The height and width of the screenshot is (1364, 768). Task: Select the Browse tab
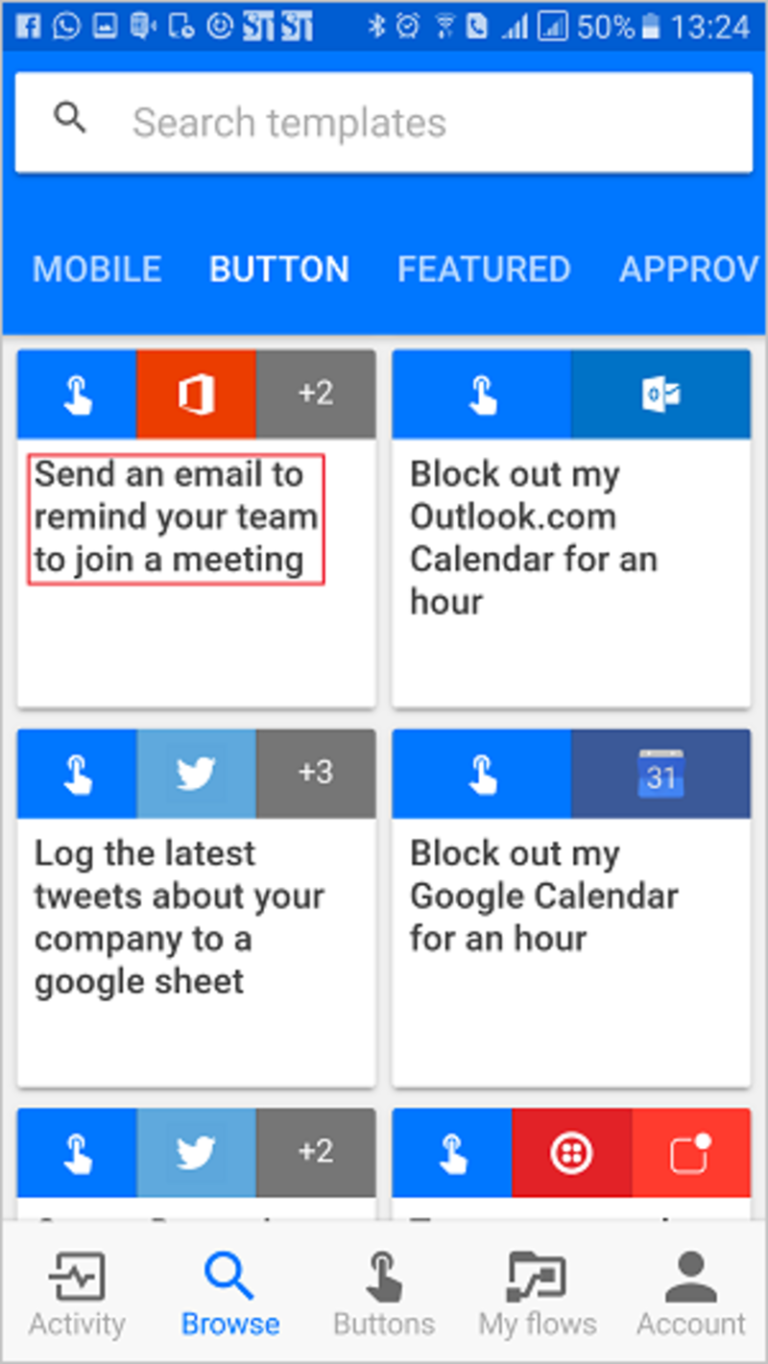(230, 1294)
